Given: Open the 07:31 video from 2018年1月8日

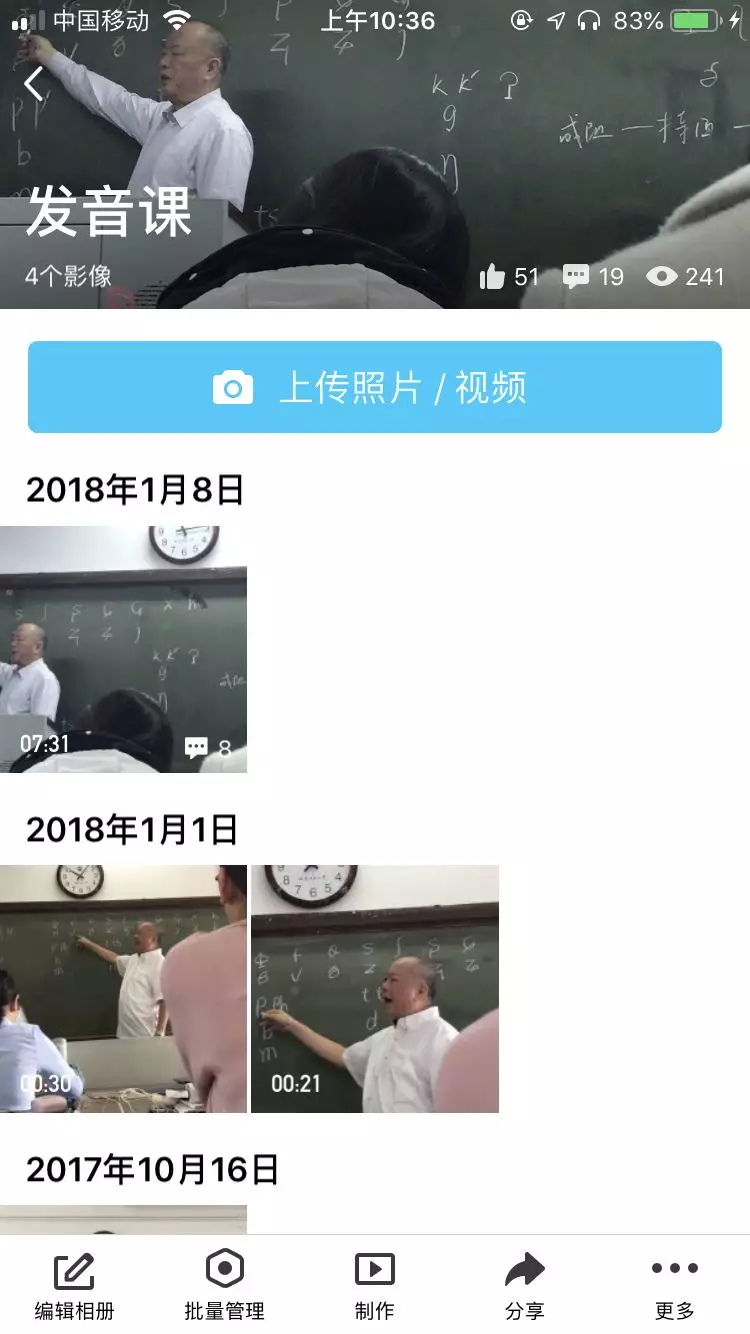Looking at the screenshot, I should 123,649.
